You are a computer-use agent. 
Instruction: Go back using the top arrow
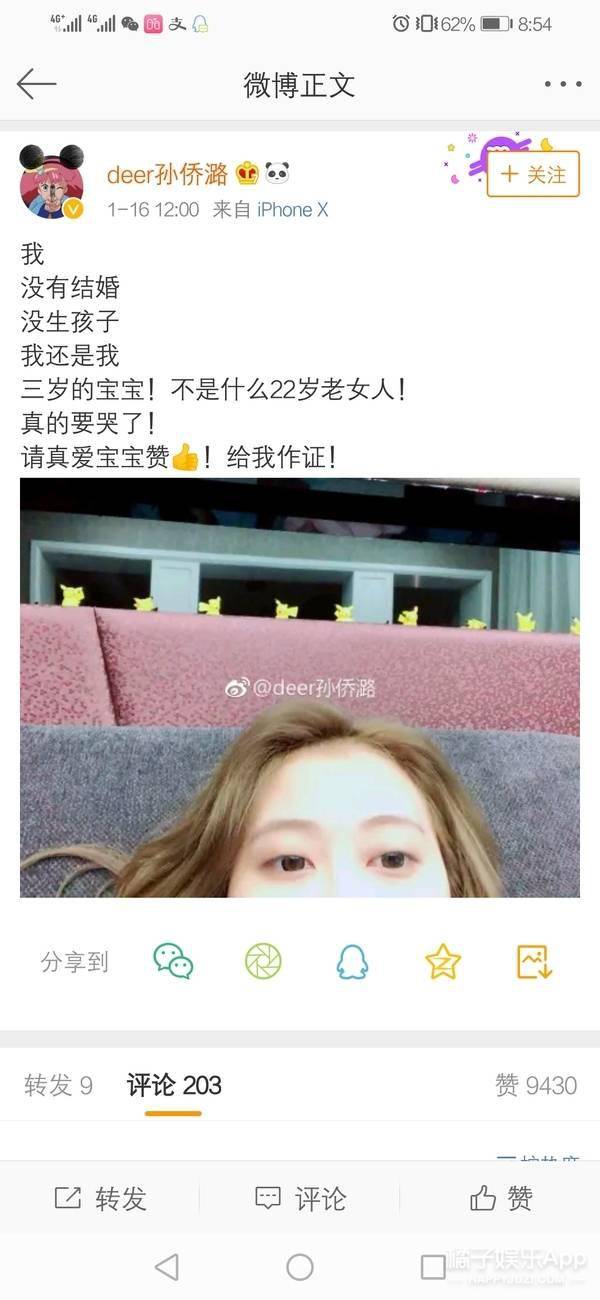36,84
